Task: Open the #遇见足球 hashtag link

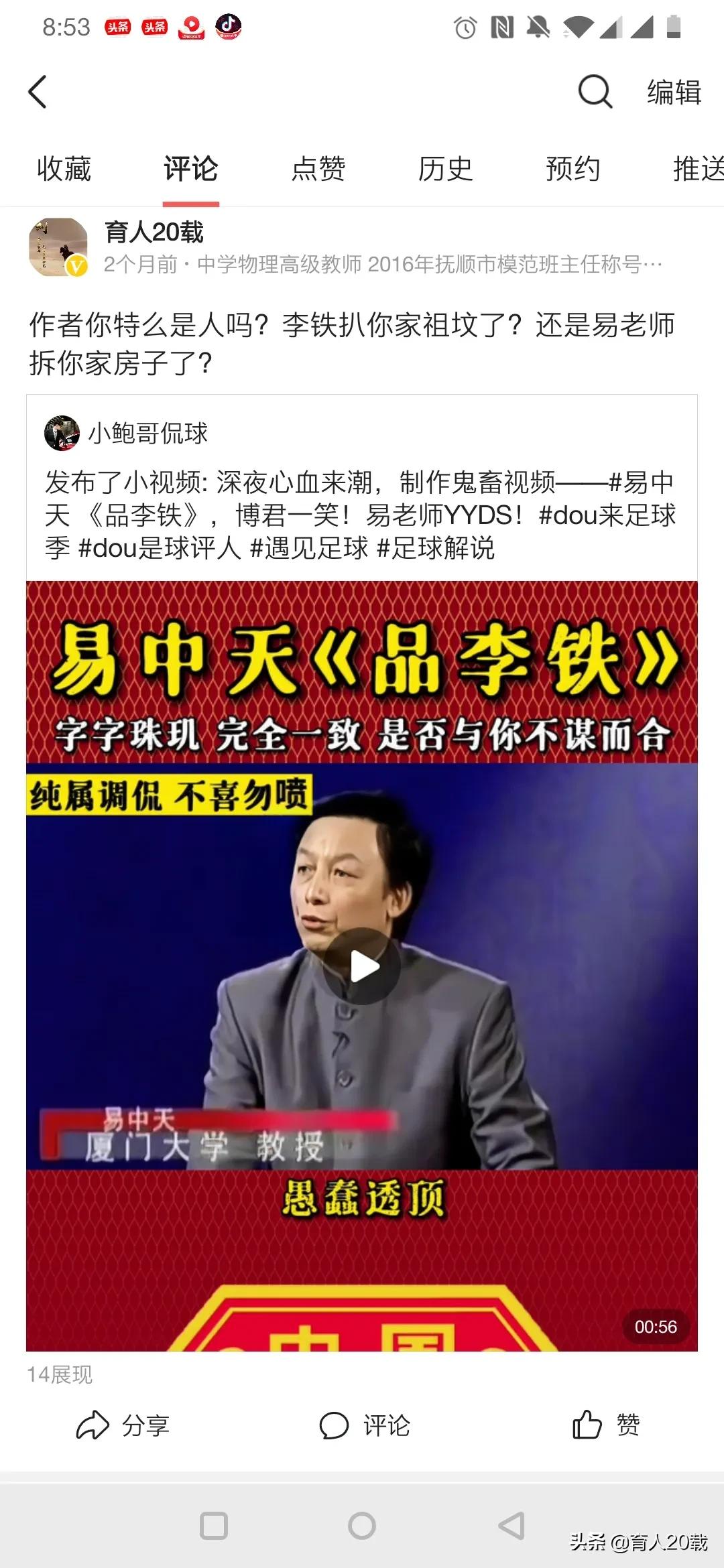Action: (308, 549)
